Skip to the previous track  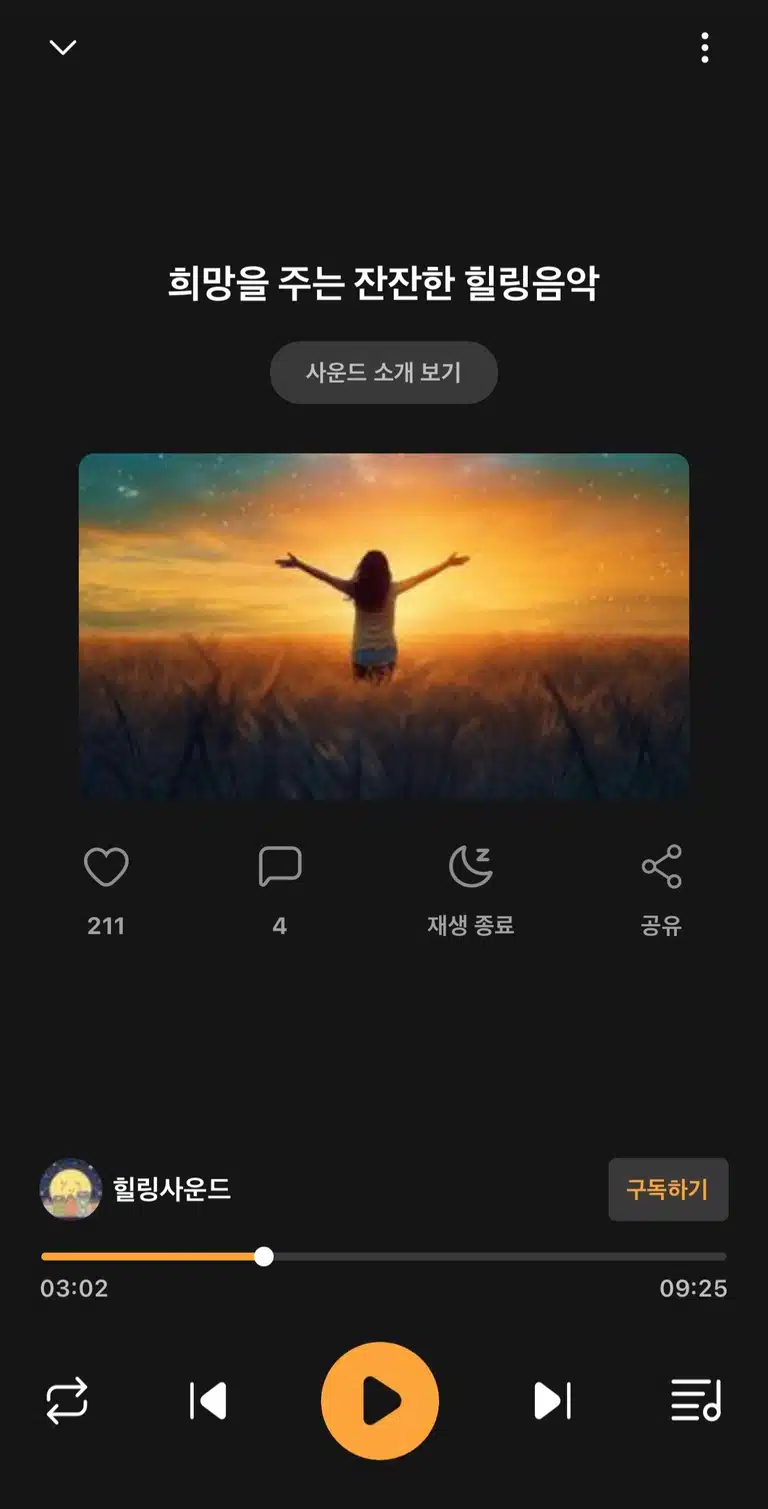tap(208, 1401)
